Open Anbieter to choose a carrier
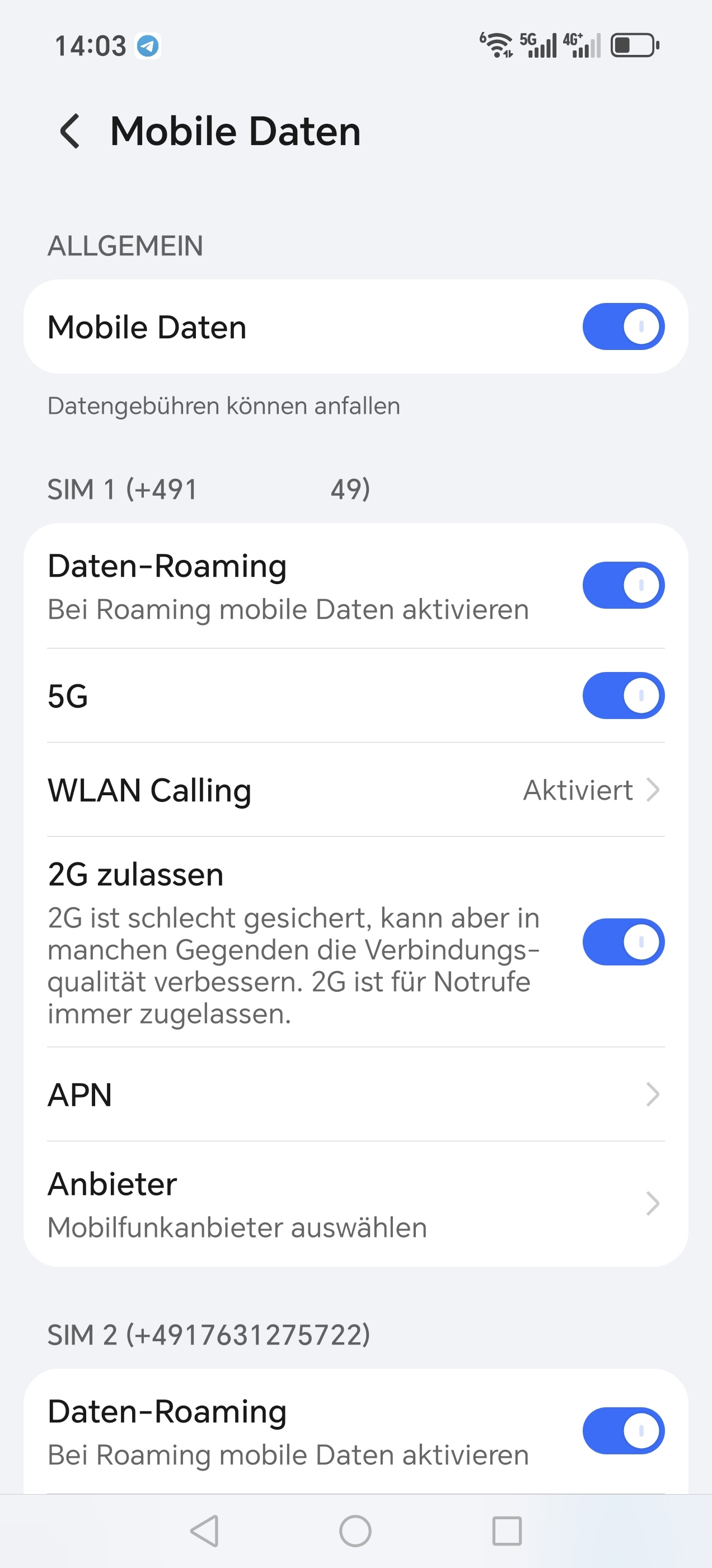 (x=355, y=1204)
